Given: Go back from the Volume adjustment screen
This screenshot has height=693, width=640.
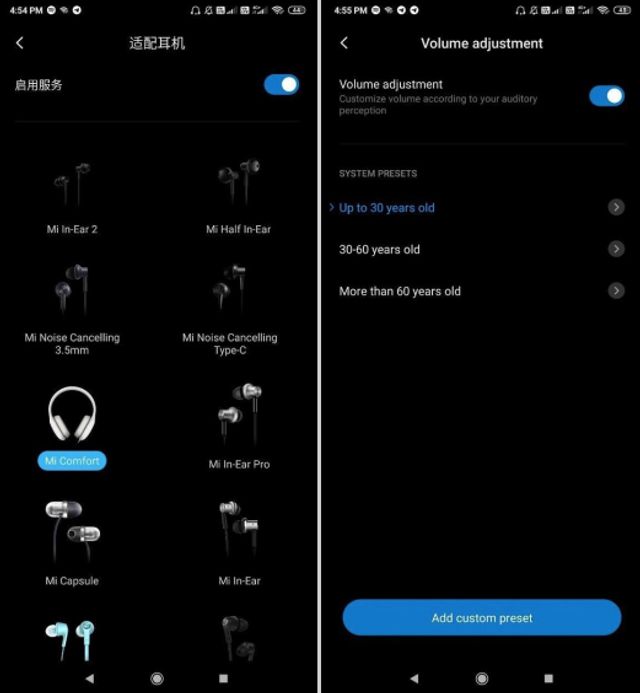Looking at the screenshot, I should pos(344,43).
